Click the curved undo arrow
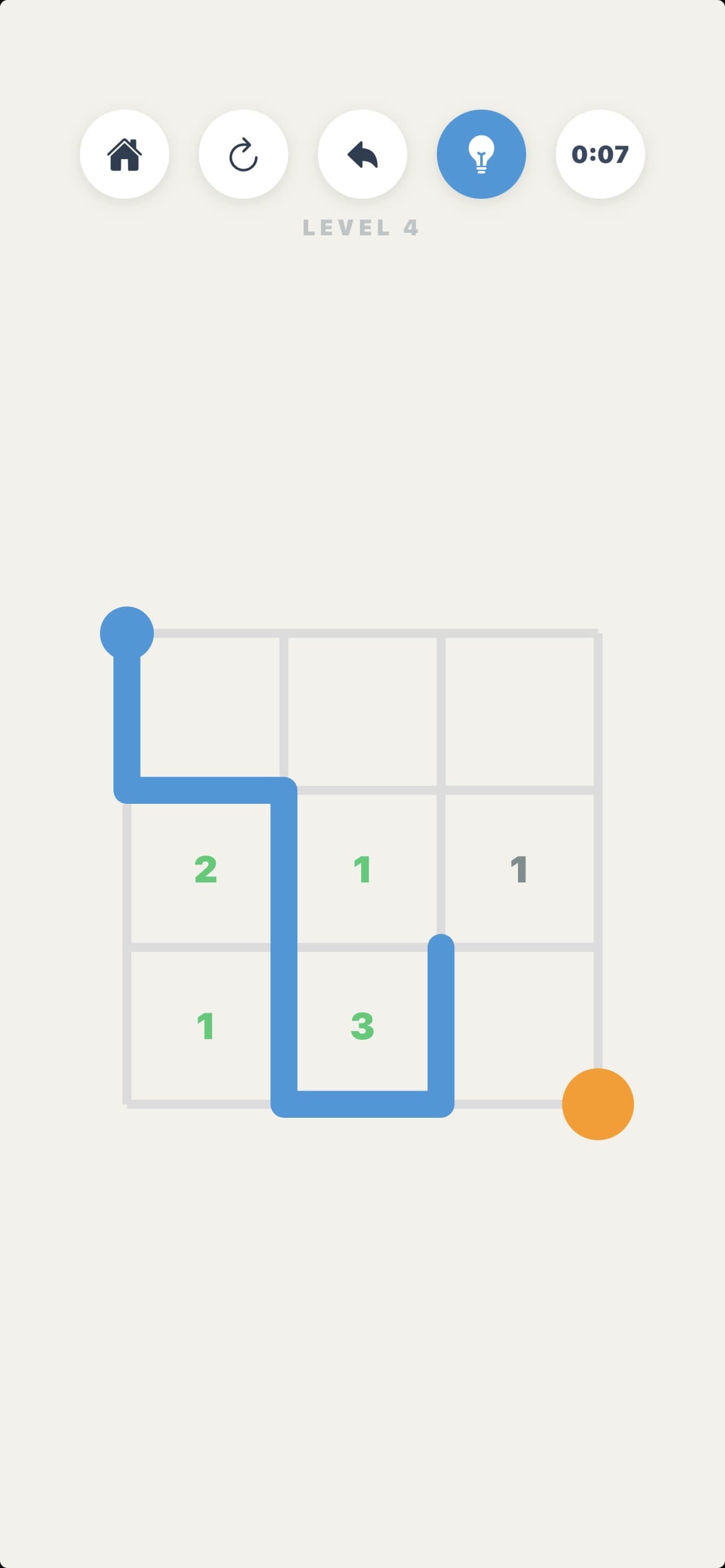The height and width of the screenshot is (1568, 725). point(363,155)
